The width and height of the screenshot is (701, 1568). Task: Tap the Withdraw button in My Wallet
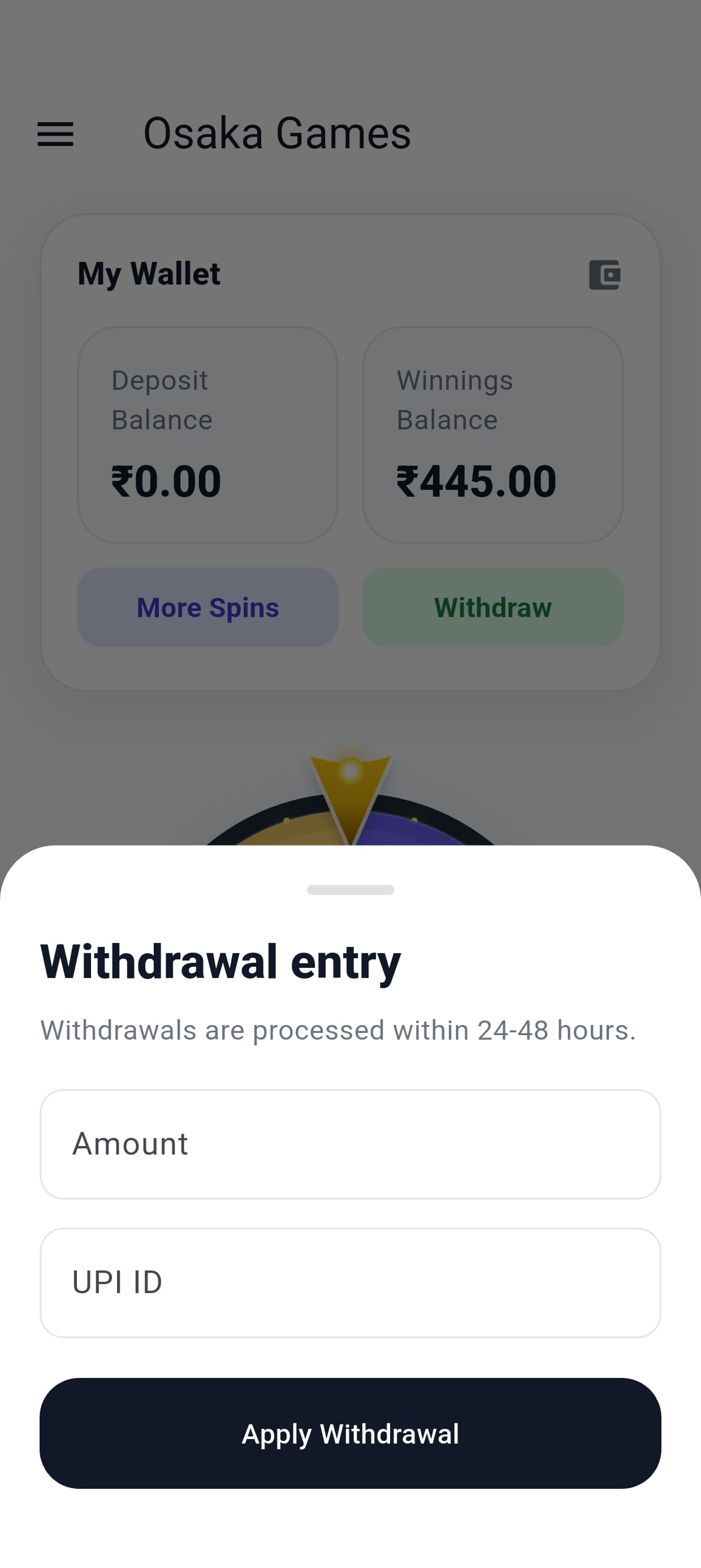[x=492, y=608]
